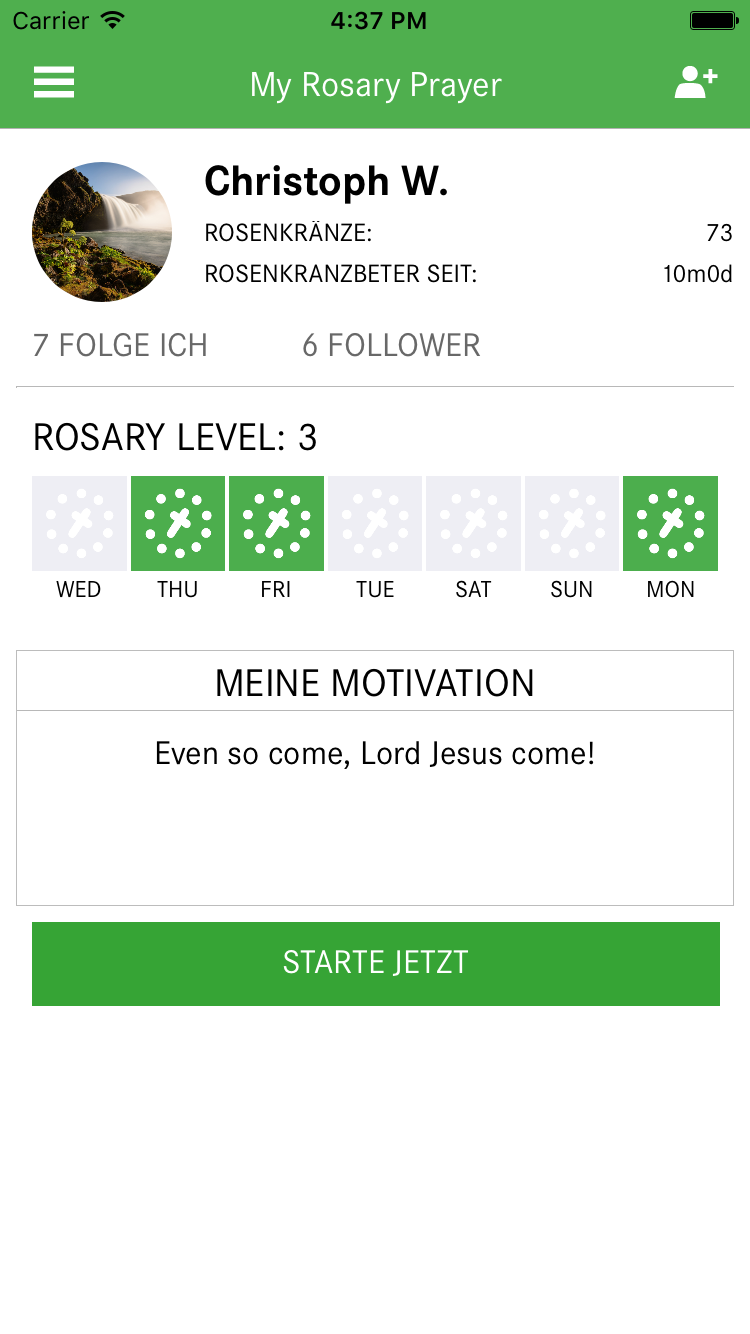The height and width of the screenshot is (1334, 750).
Task: Tap the add friend icon
Action: pos(696,83)
